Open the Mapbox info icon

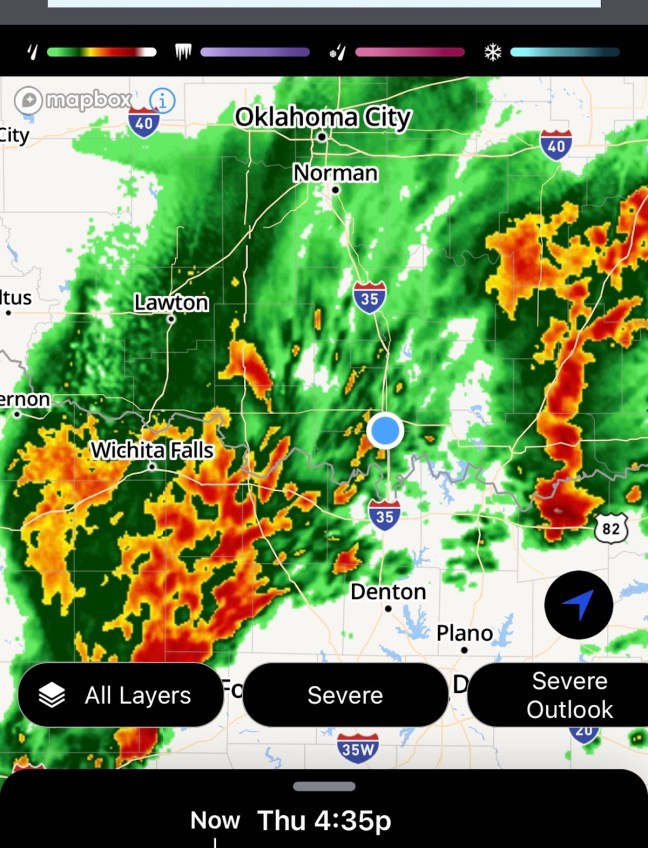pos(163,100)
